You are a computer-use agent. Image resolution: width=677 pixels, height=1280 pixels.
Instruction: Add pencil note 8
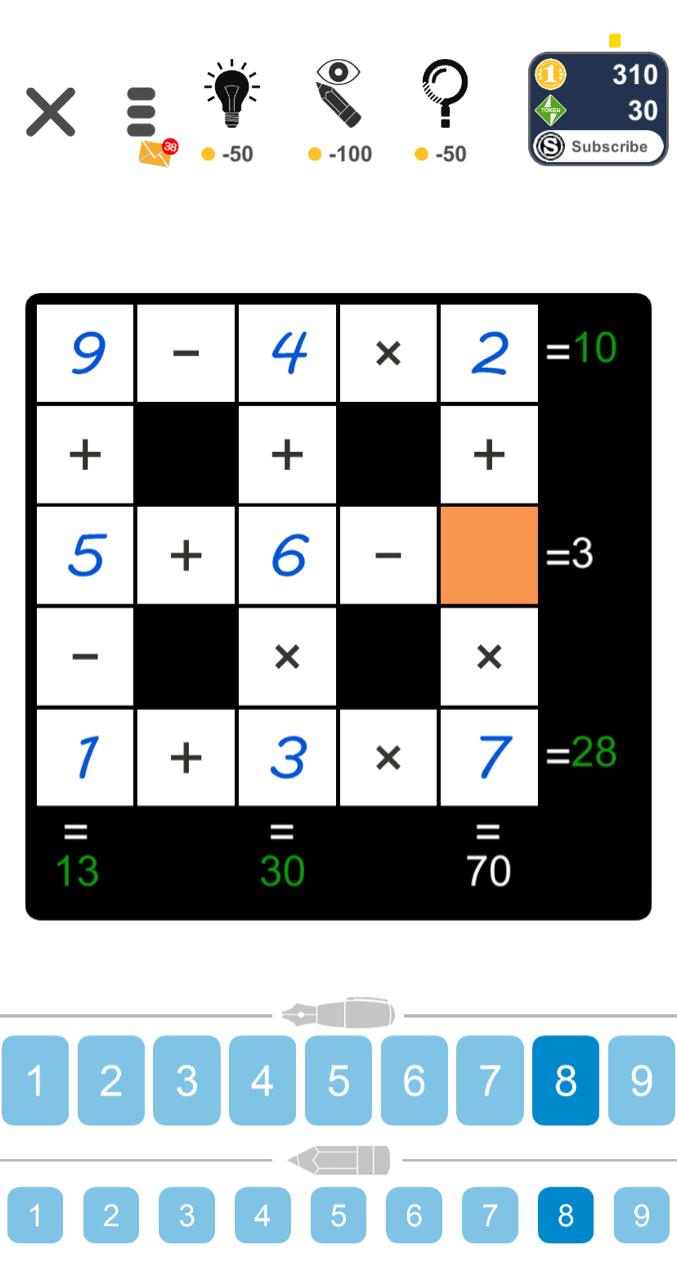(565, 1215)
